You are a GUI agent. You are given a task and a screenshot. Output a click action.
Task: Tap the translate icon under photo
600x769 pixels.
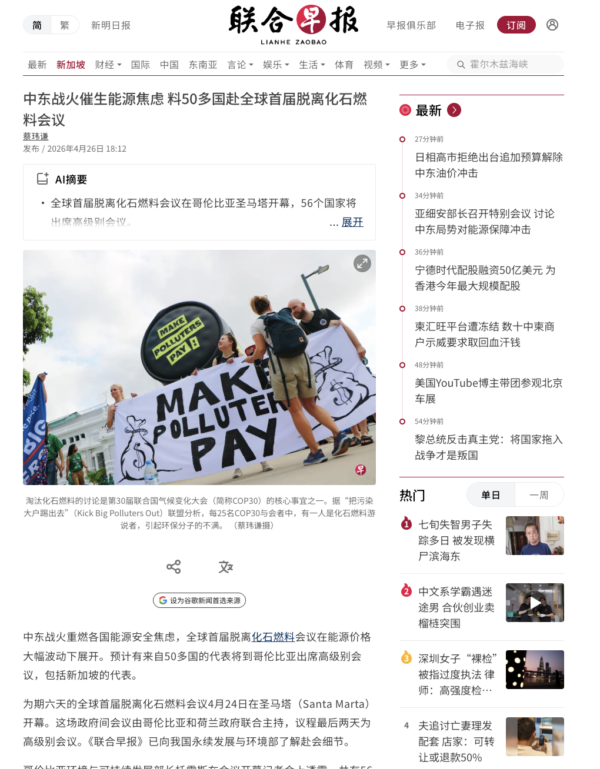226,567
